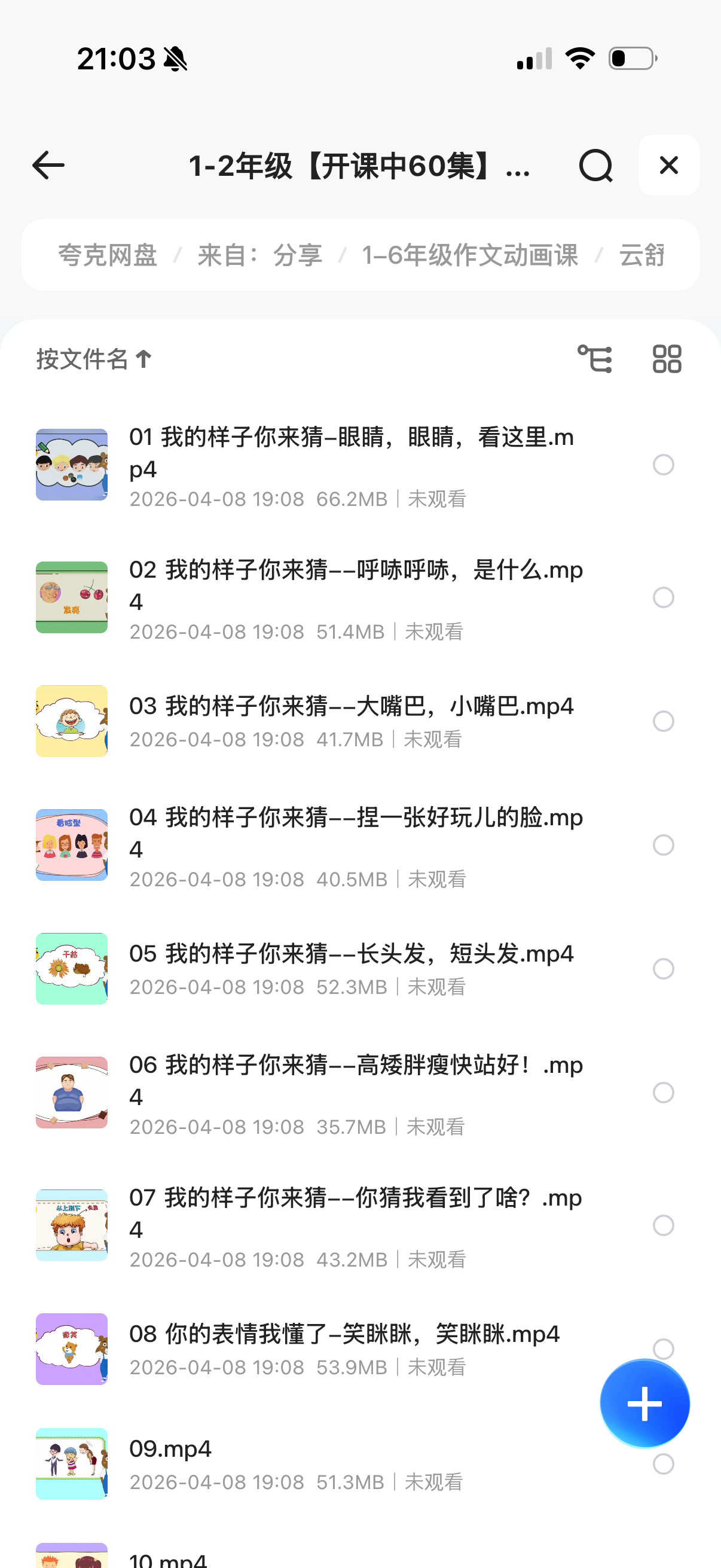
Task: Select the file 09.mp4
Action: [x=663, y=1465]
